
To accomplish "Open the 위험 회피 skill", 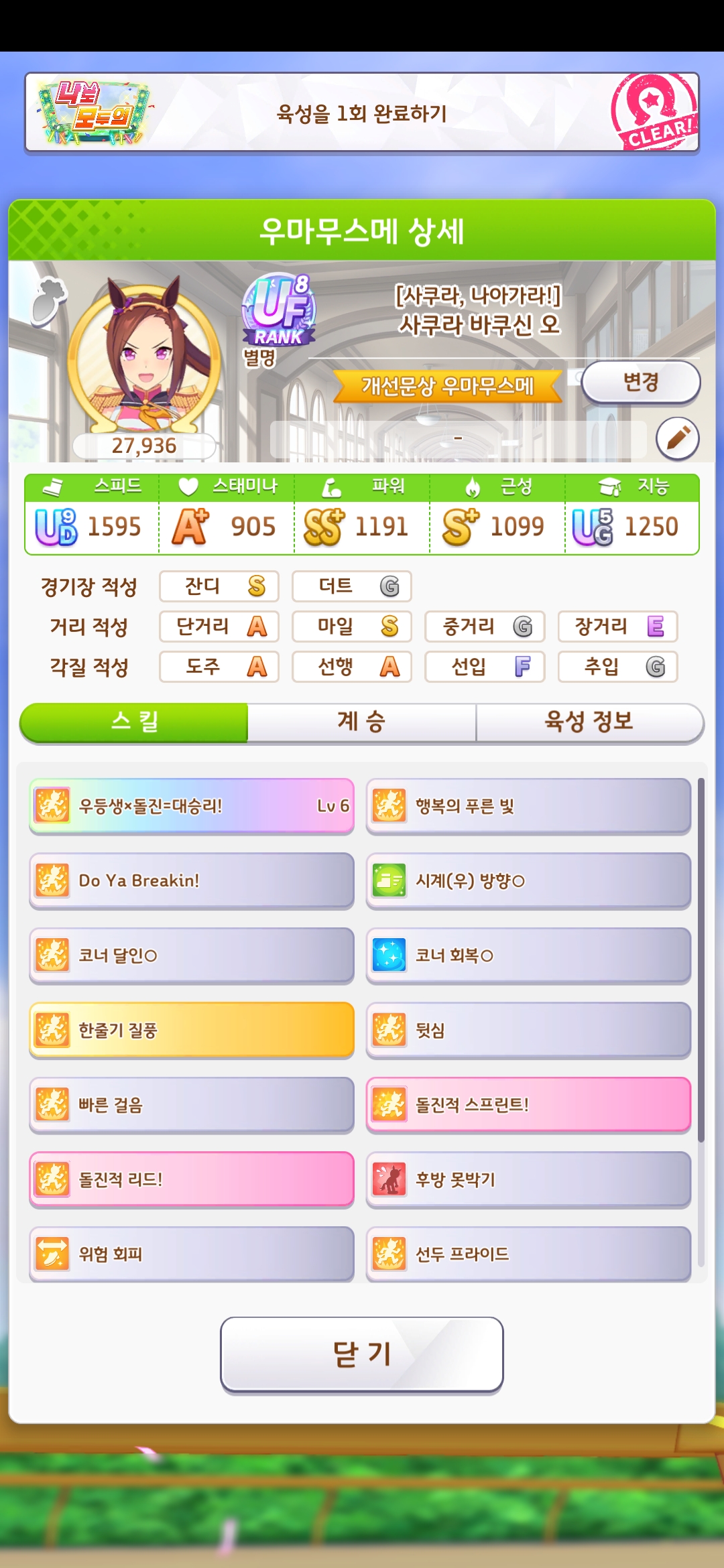I will (192, 1254).
